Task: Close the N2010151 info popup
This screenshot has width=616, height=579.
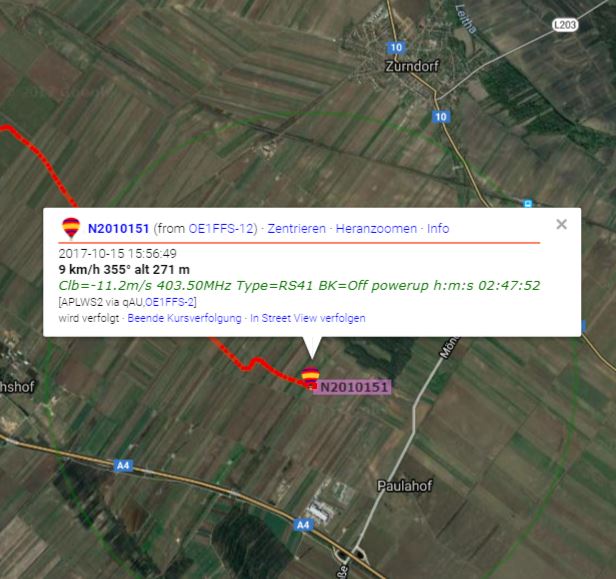Action: (x=561, y=225)
